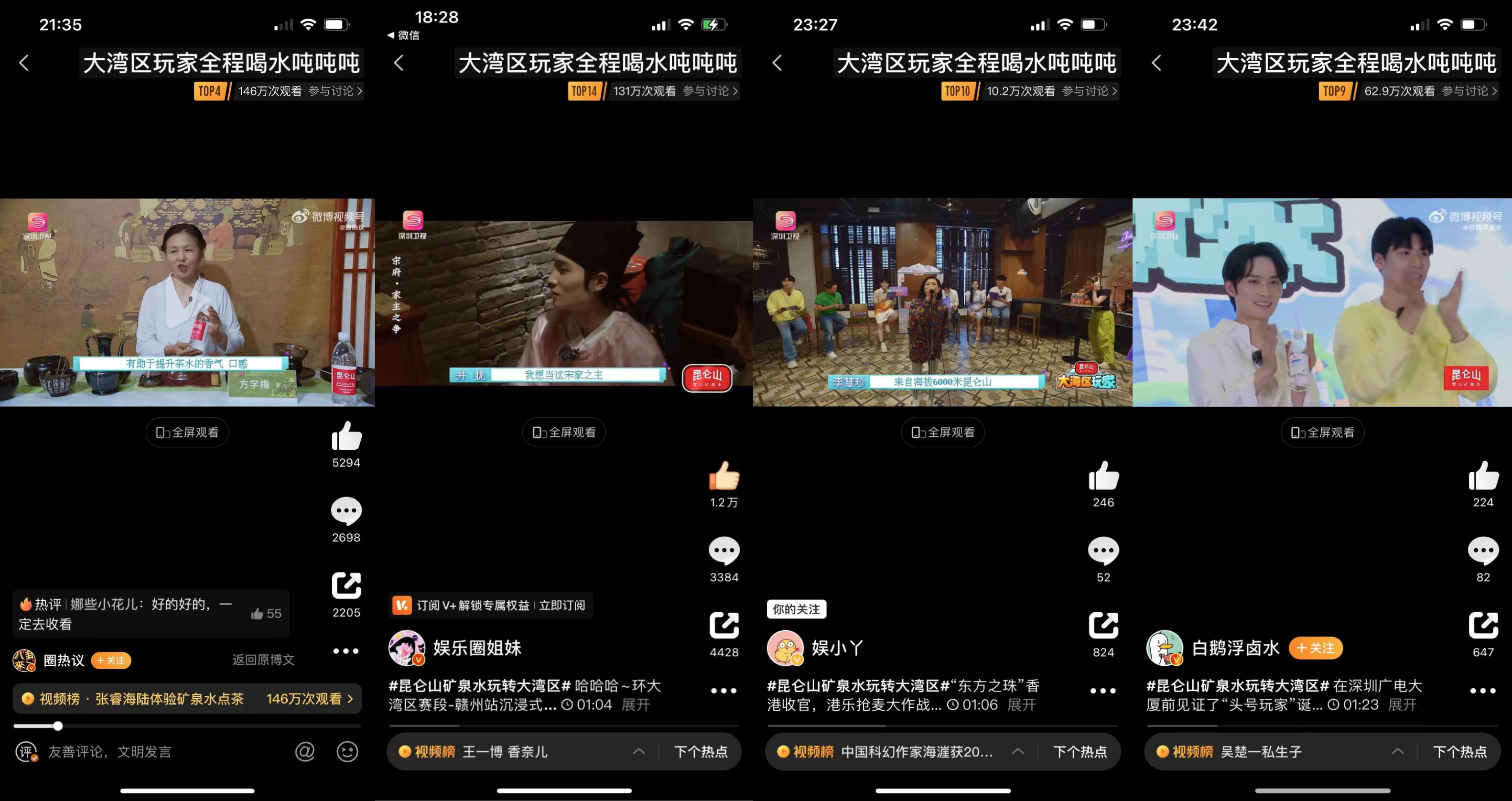
Task: Open comments on the 圈热议 video
Action: coord(346,511)
